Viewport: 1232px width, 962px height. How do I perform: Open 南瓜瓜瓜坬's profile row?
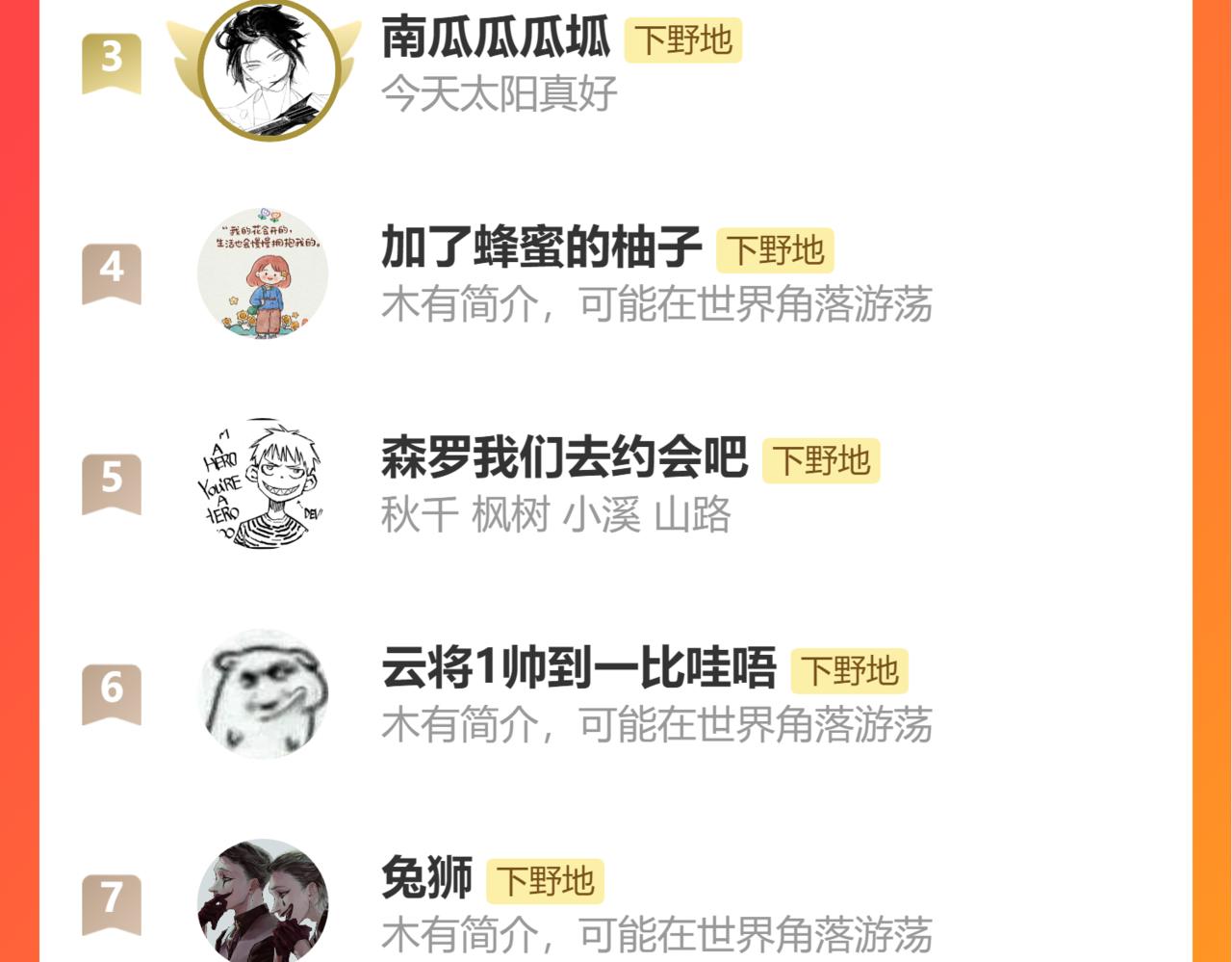pos(495,39)
